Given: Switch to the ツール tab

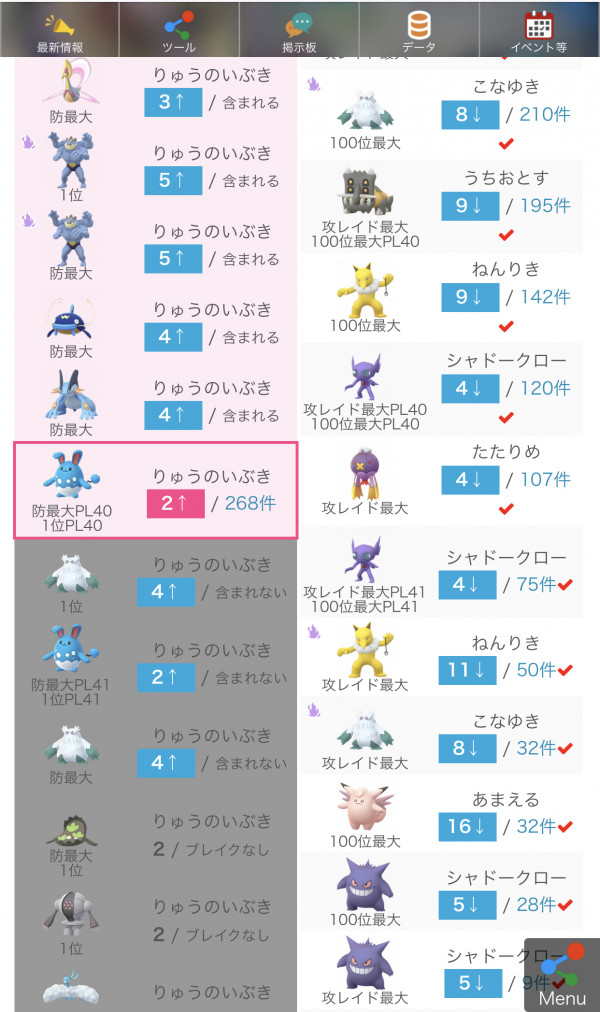Looking at the screenshot, I should [179, 30].
